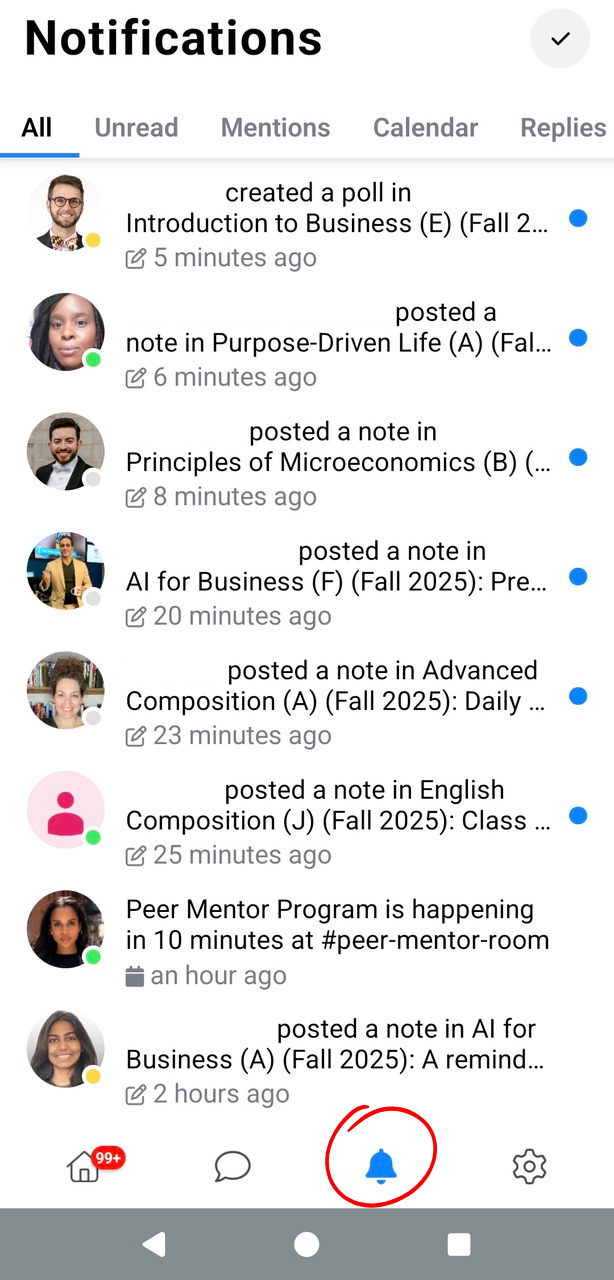Stay on the All tab
Screen dimensions: 614x1280
pos(37,128)
